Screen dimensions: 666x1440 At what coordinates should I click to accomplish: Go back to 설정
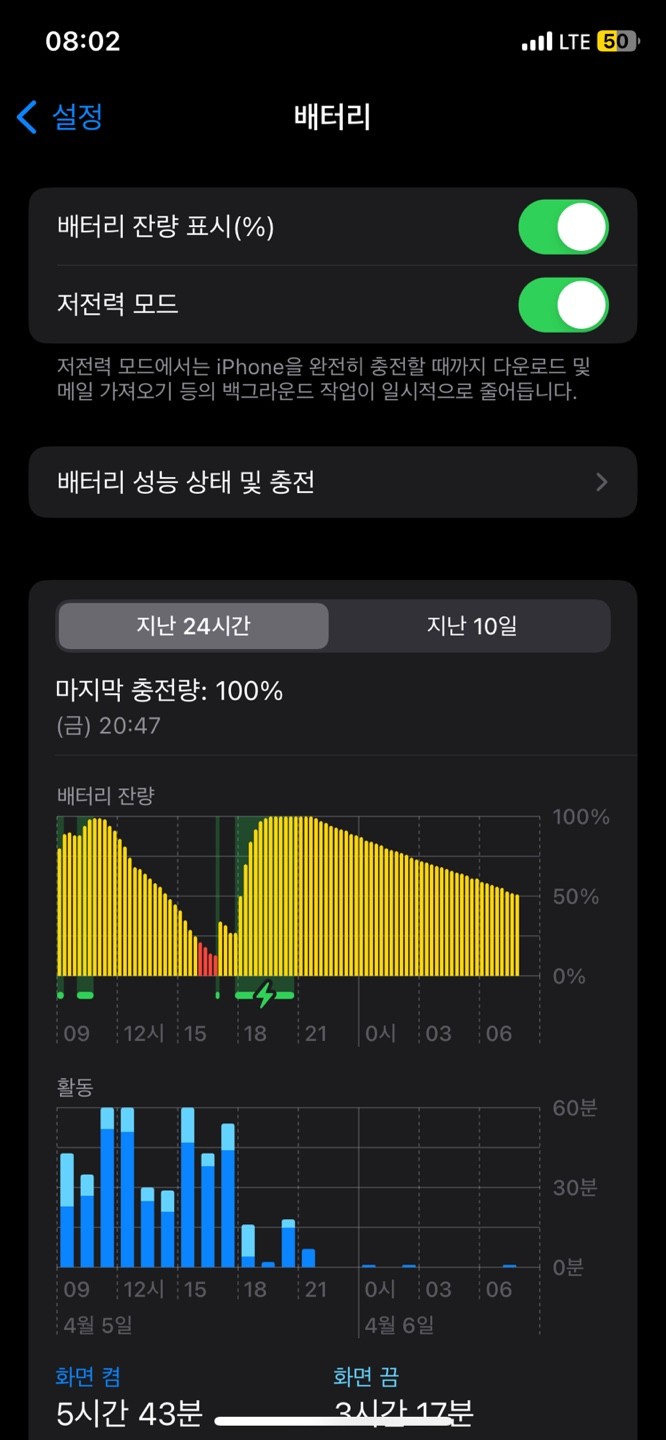(60, 117)
